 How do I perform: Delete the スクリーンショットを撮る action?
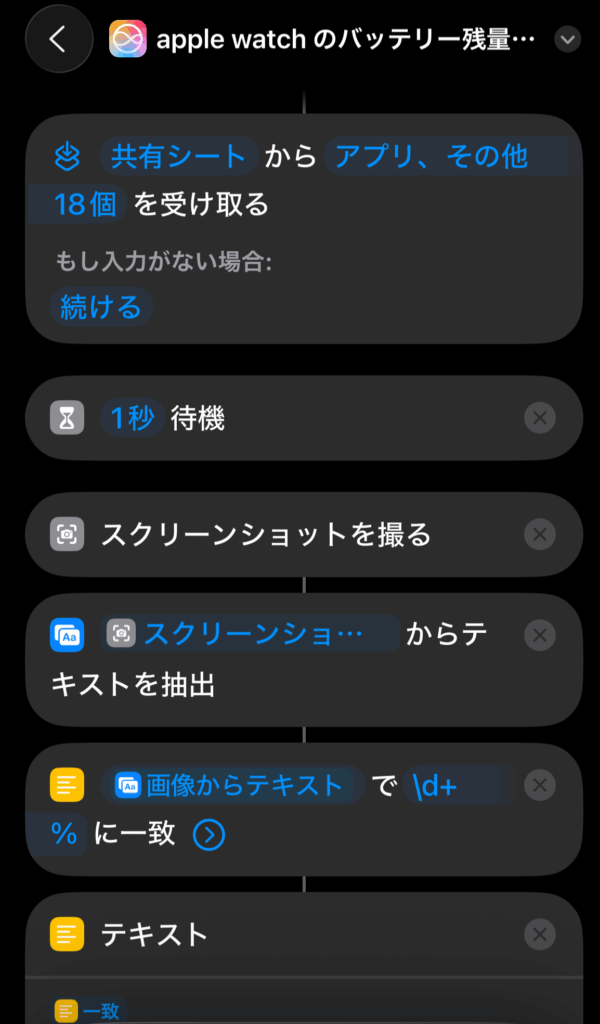pyautogui.click(x=540, y=535)
